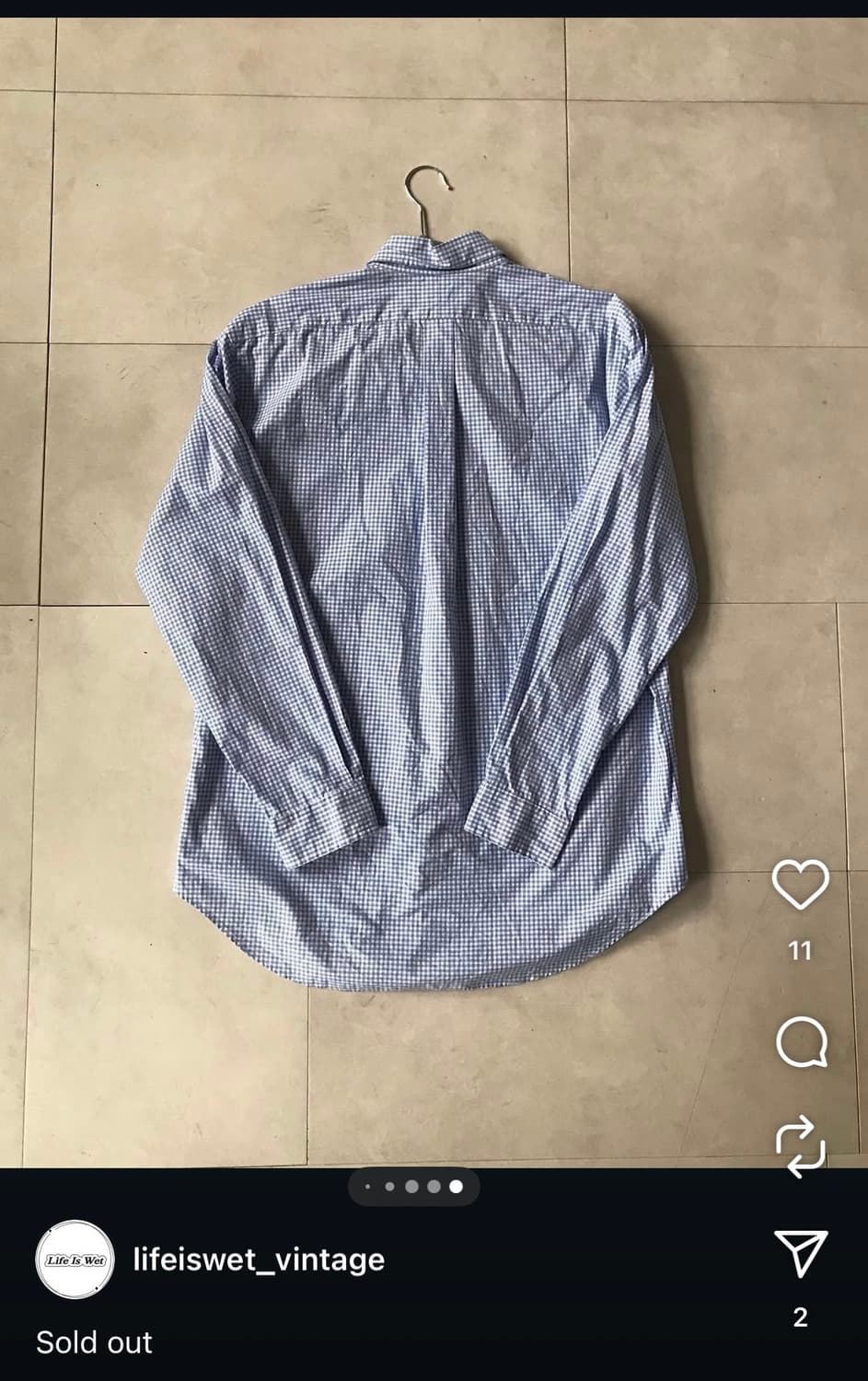Image resolution: width=868 pixels, height=1381 pixels.
Task: Open comments via the speech bubble icon
Action: pos(802,1042)
